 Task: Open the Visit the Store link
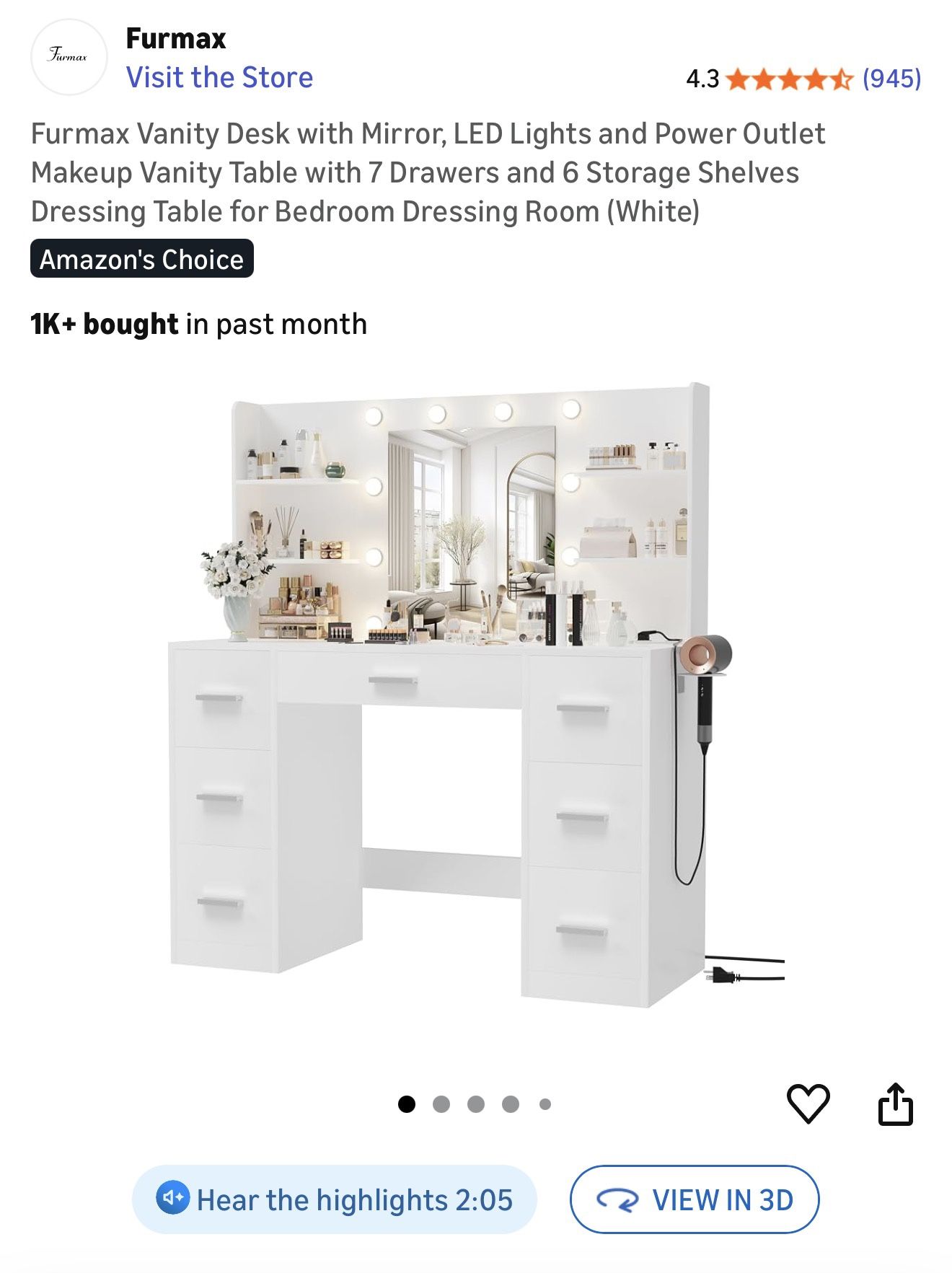(219, 77)
